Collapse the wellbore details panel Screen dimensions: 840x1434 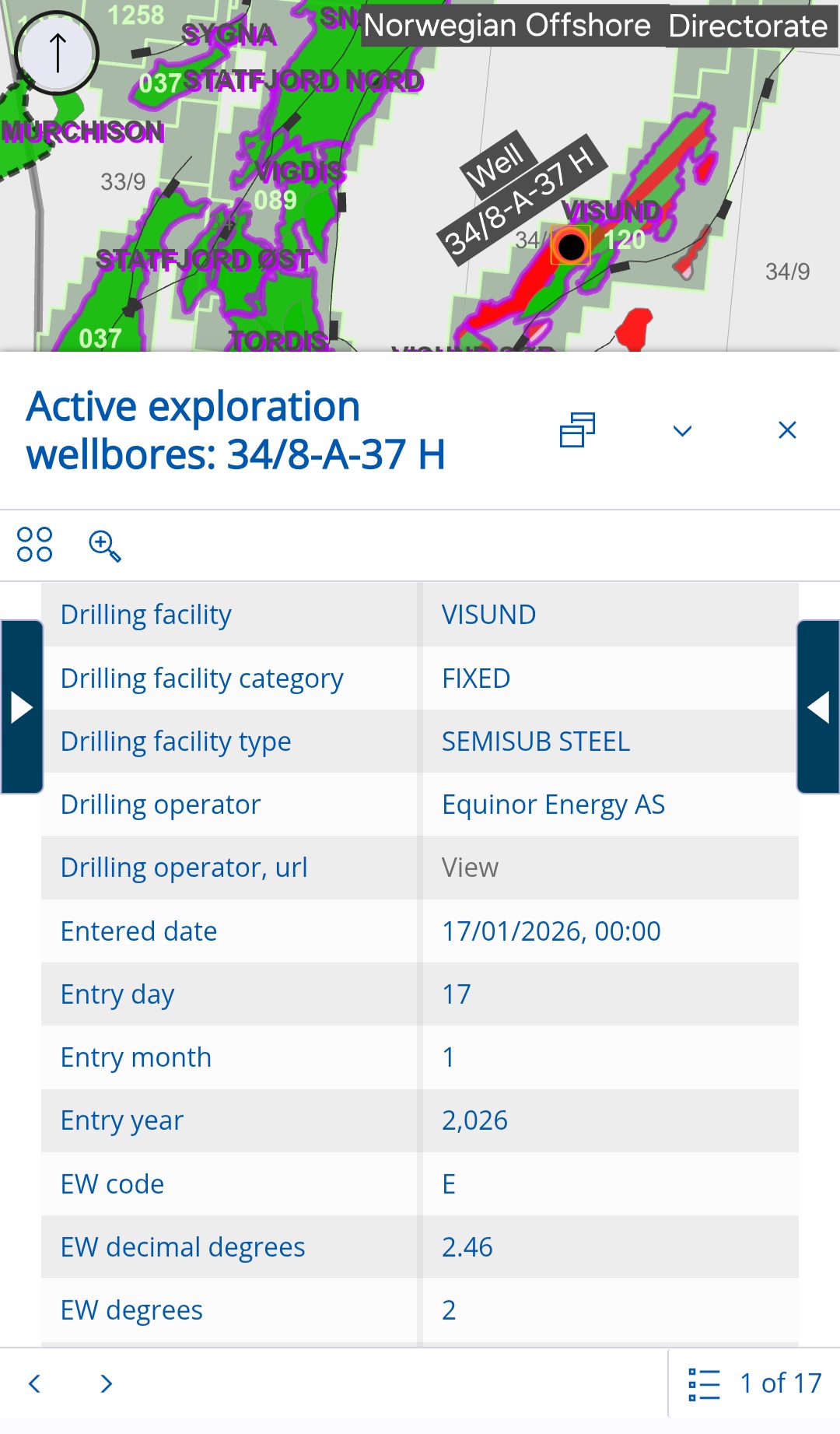coord(682,431)
